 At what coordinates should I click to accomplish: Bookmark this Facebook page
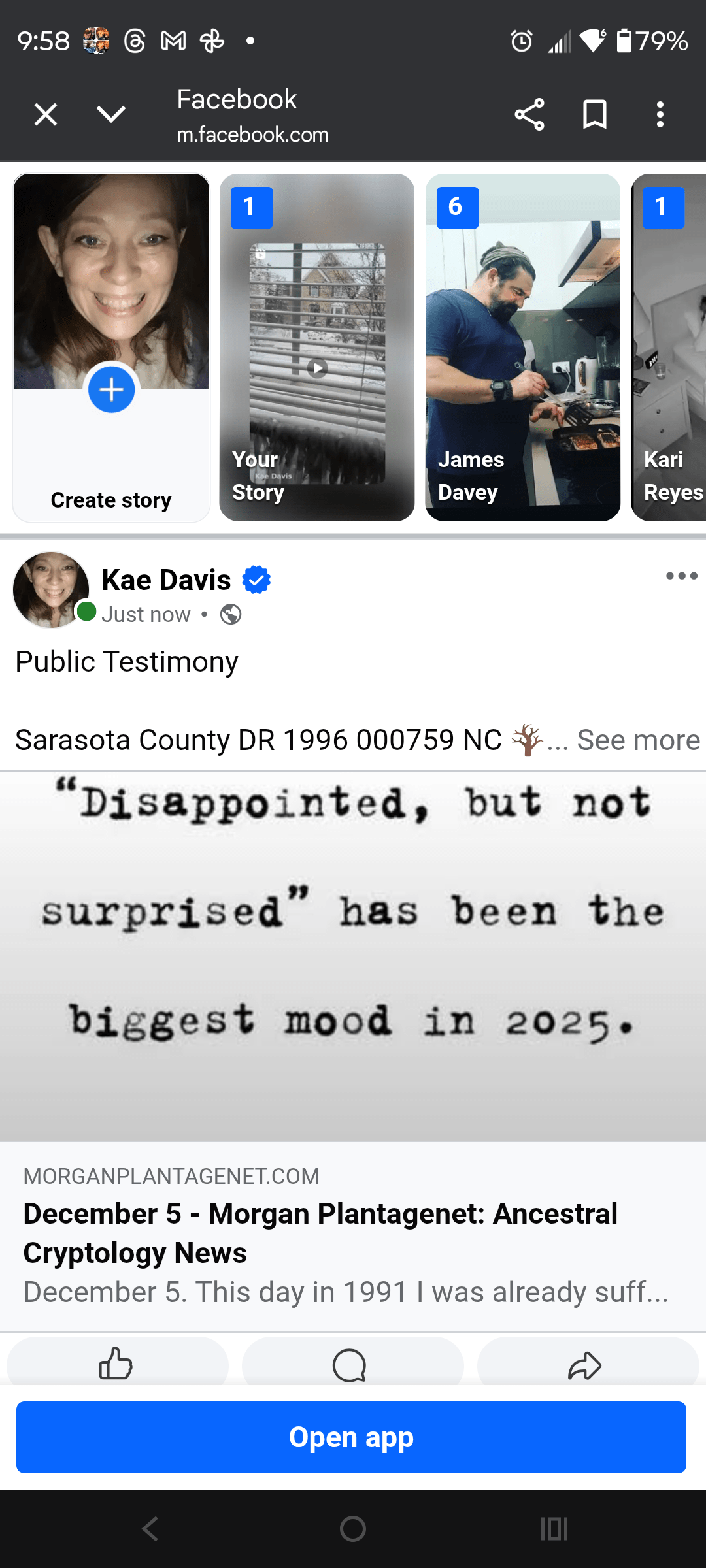(x=594, y=115)
